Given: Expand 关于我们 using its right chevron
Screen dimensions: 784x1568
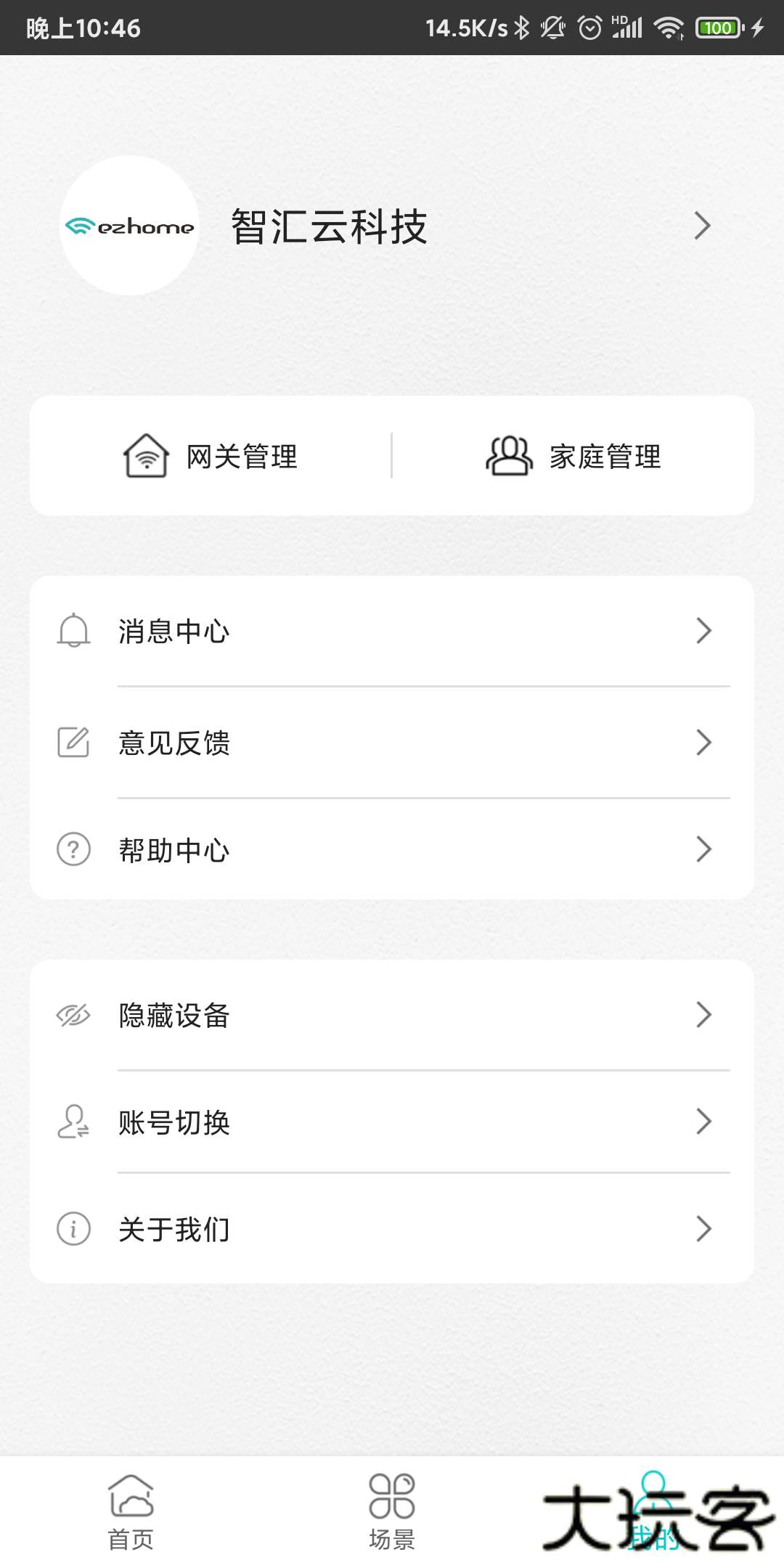Looking at the screenshot, I should (703, 1229).
